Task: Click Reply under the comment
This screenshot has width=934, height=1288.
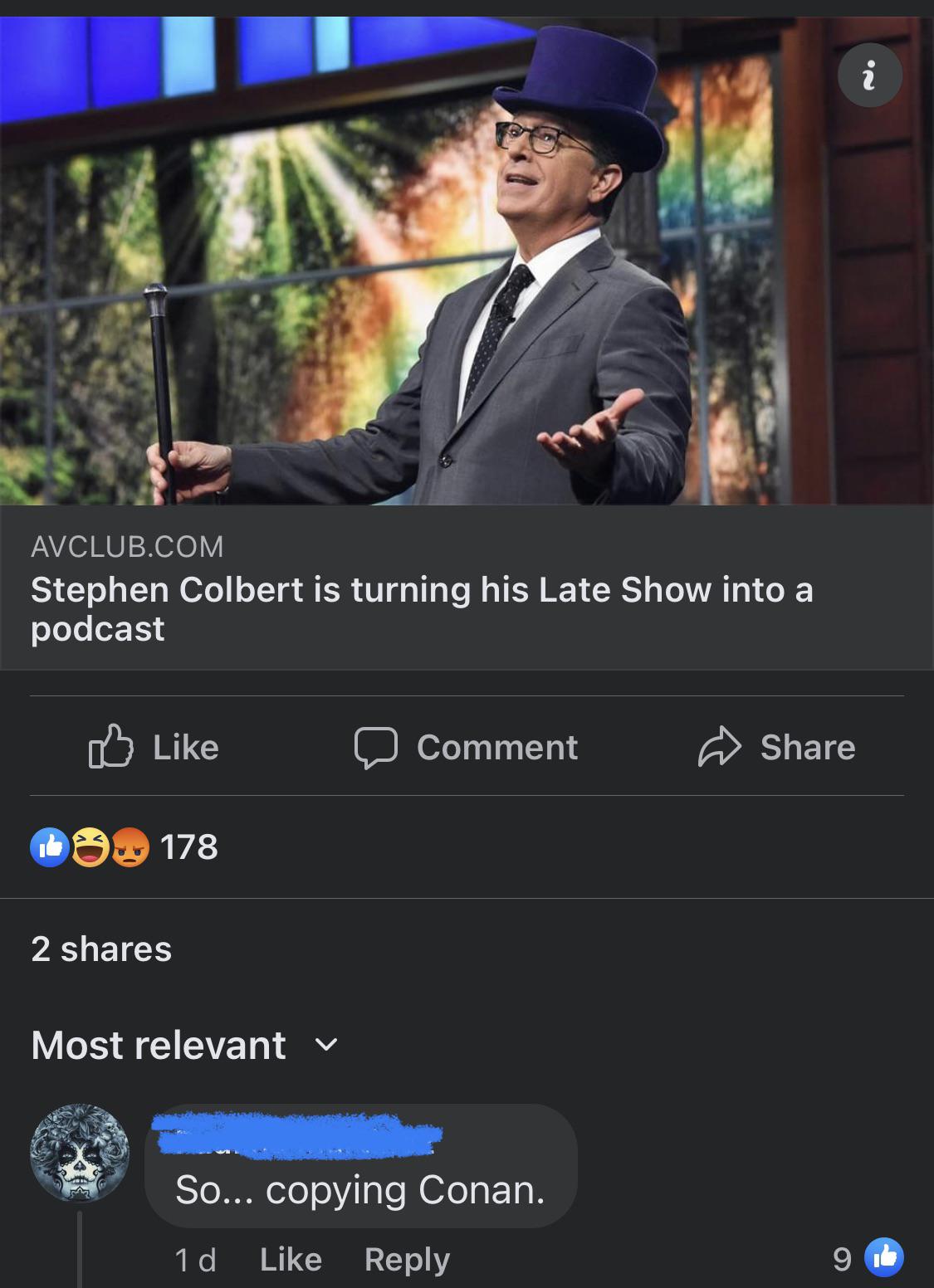Action: click(406, 1258)
